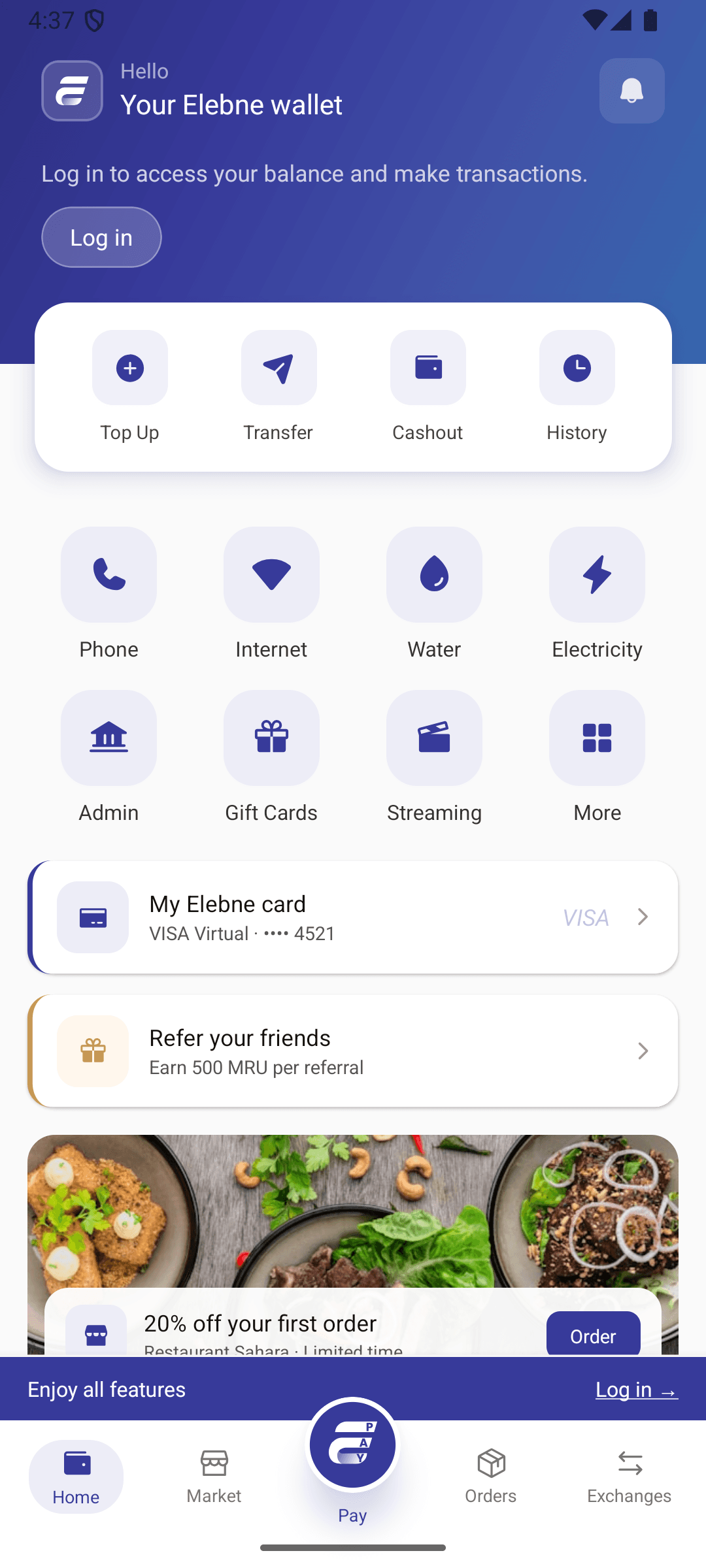Viewport: 706px width, 1568px height.
Task: Open Phone bill payments
Action: 109,574
